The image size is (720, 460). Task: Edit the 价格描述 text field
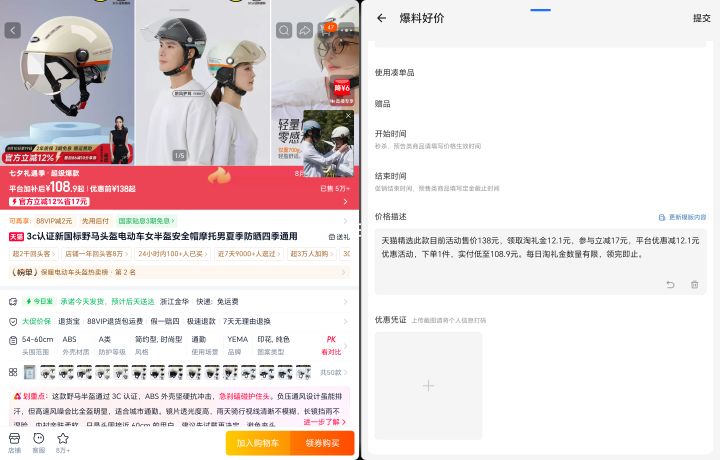pos(540,261)
